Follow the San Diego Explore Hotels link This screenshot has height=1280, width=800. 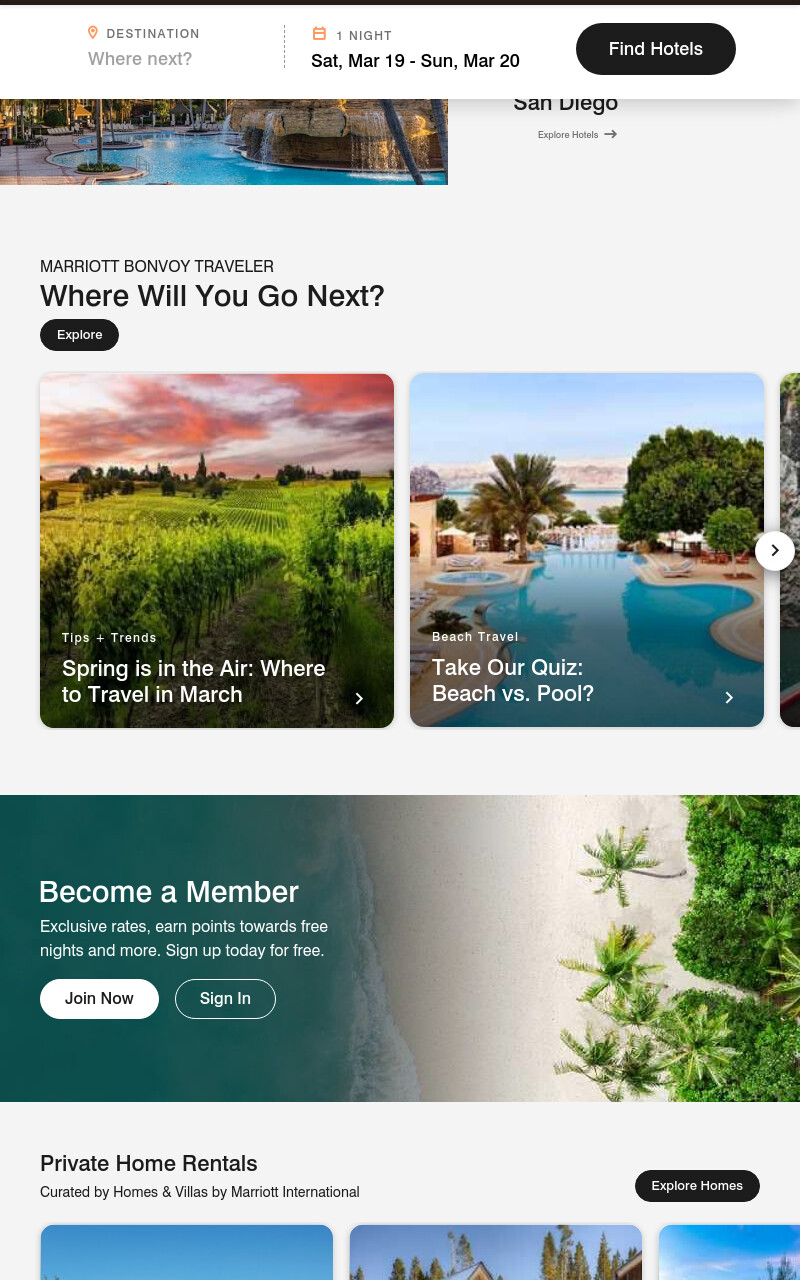[x=577, y=134]
